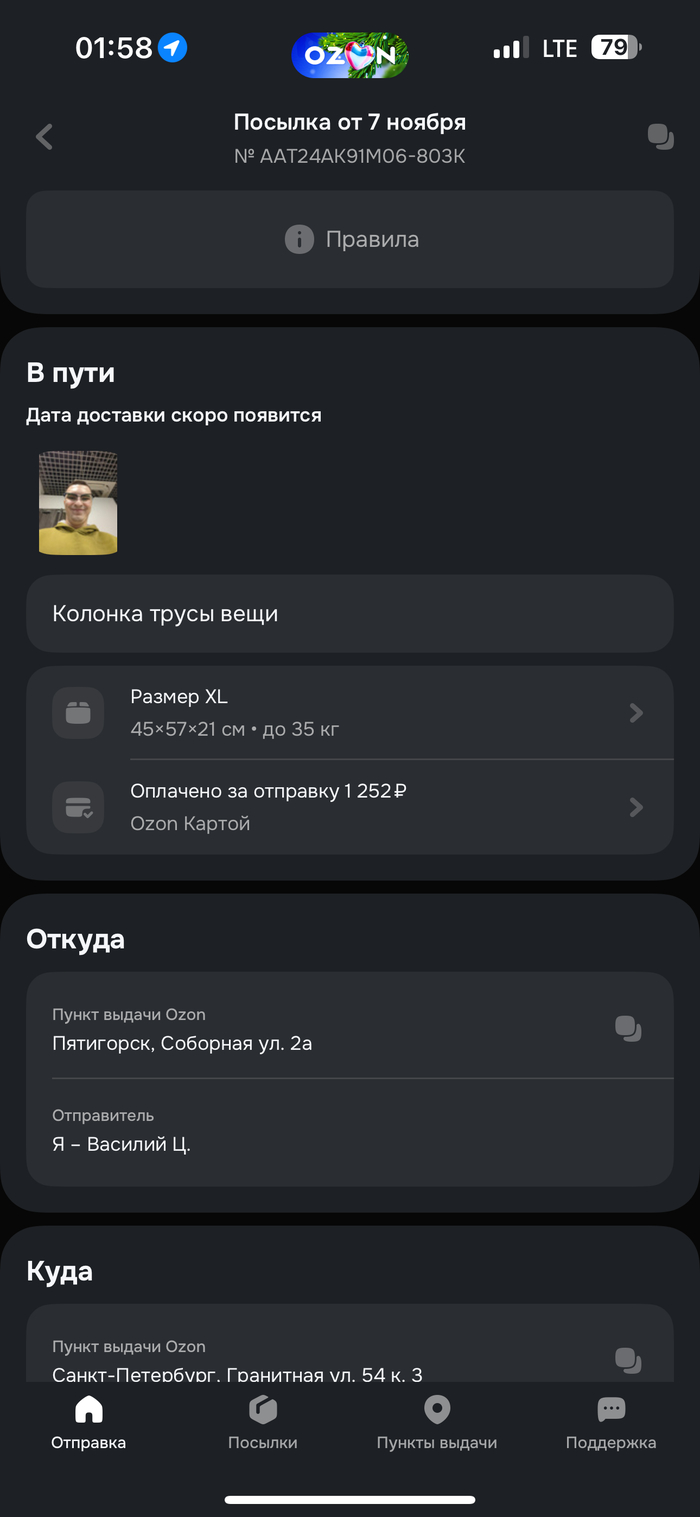Open the Пункты выдачи tab

437,1423
